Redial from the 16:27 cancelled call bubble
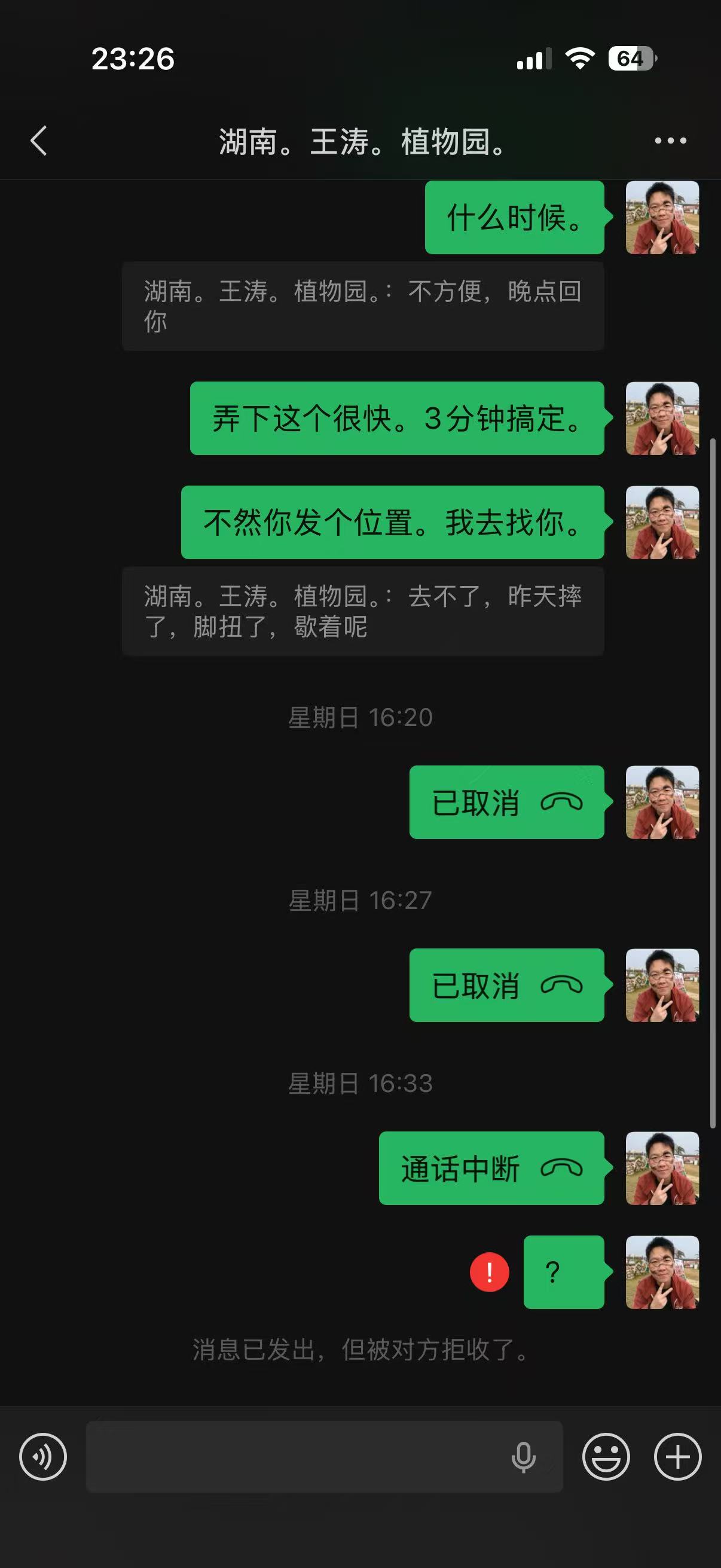Viewport: 721px width, 1568px height. [507, 985]
